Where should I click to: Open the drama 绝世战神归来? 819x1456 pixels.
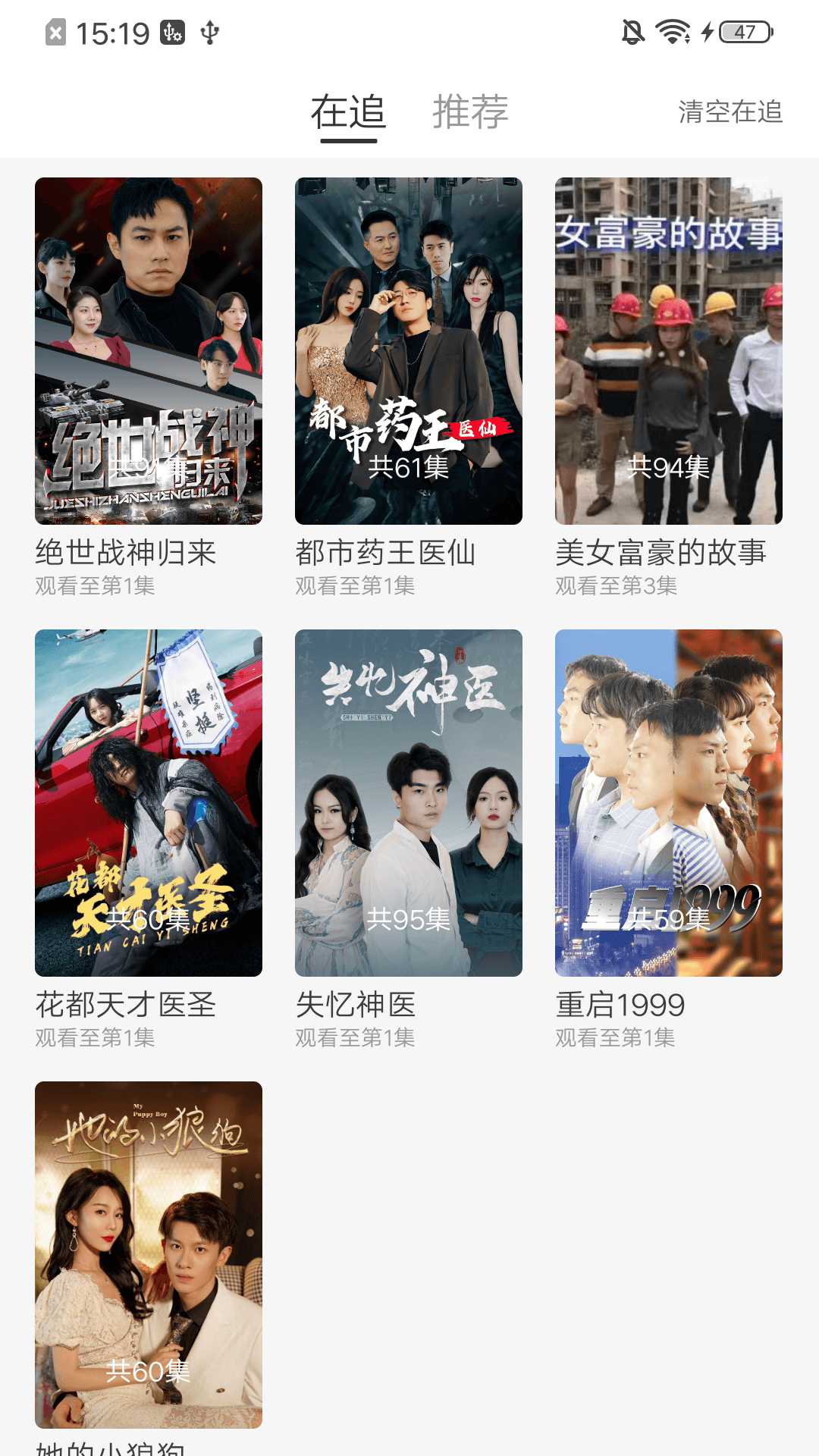149,351
